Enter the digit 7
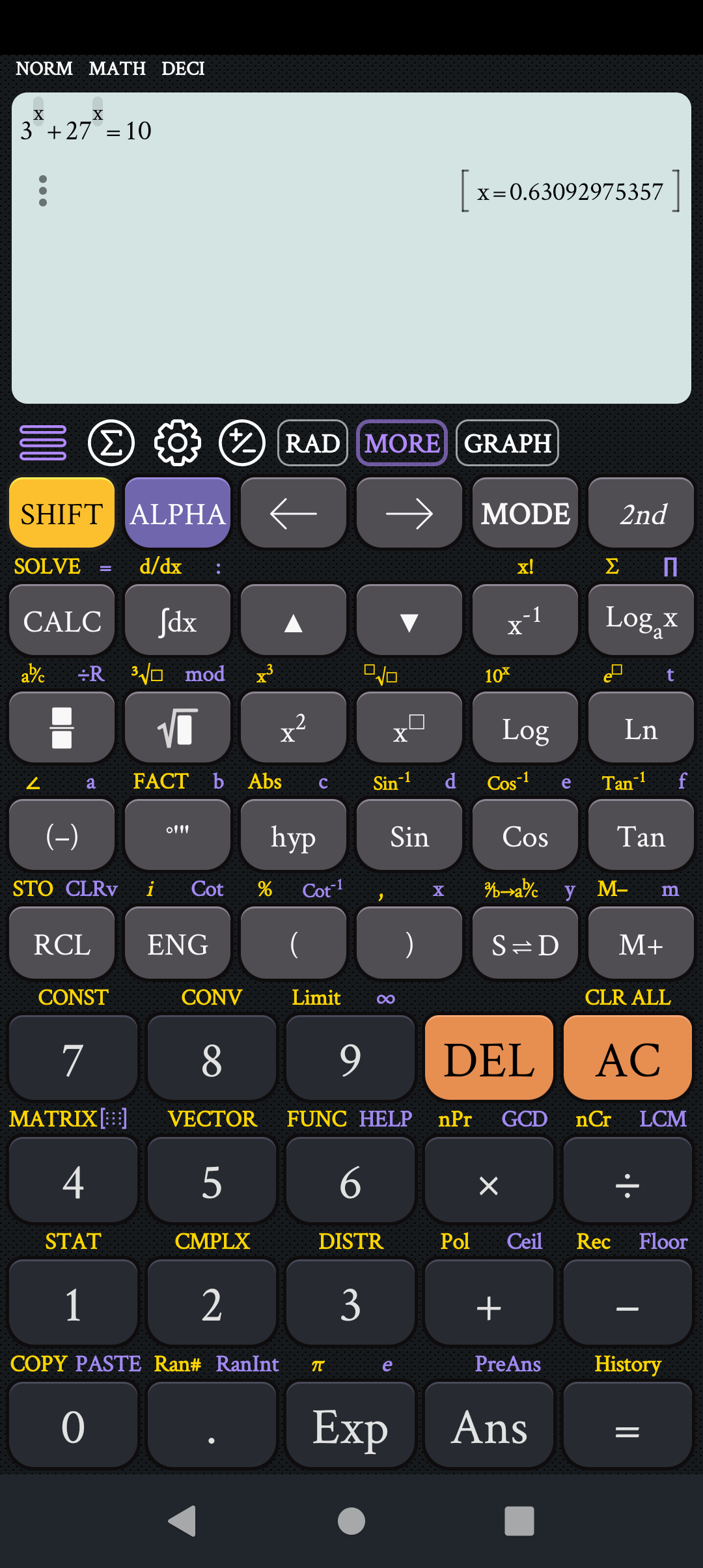This screenshot has height=1568, width=703. (x=73, y=1058)
